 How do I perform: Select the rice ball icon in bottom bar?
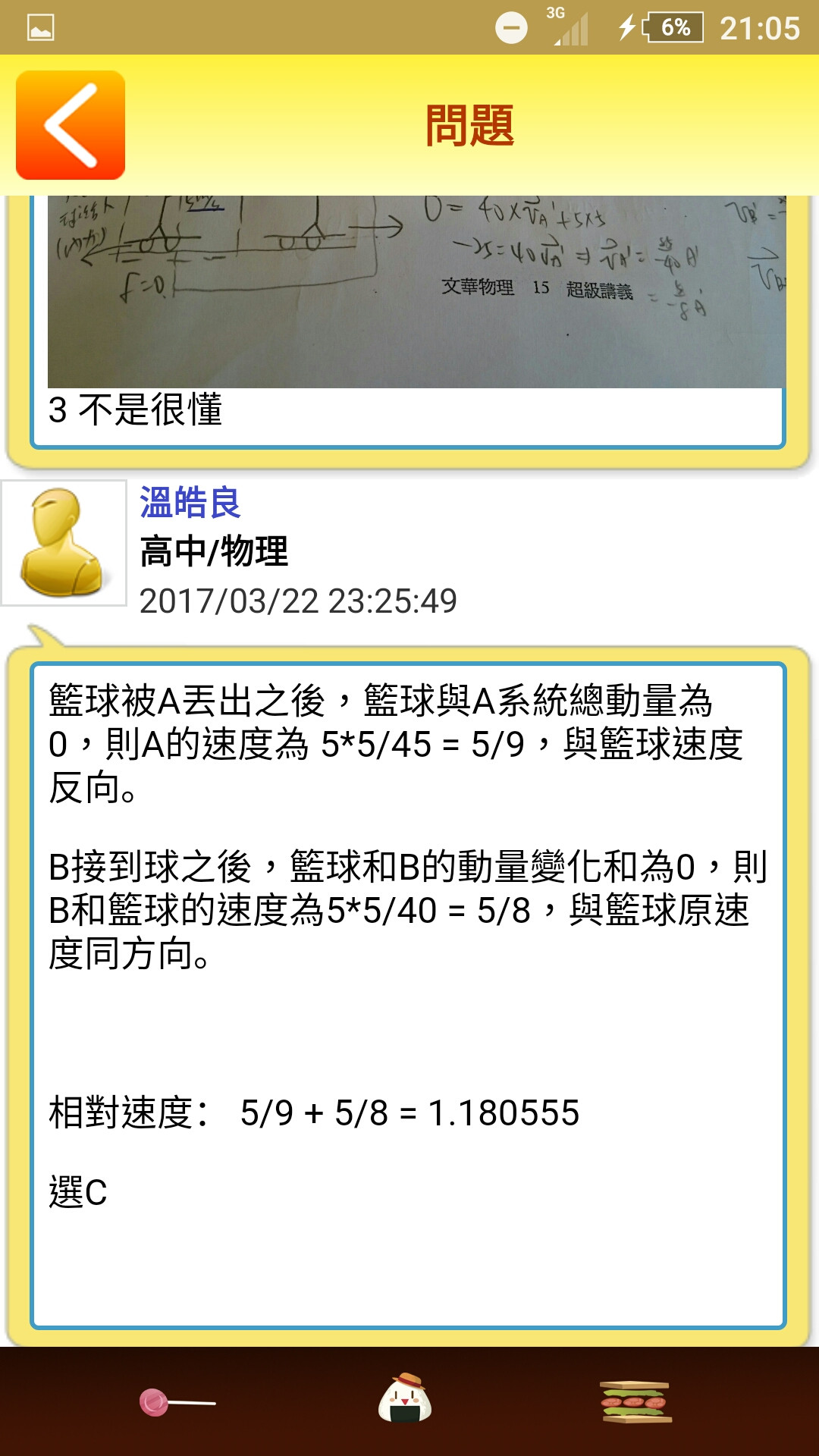coord(406,1398)
